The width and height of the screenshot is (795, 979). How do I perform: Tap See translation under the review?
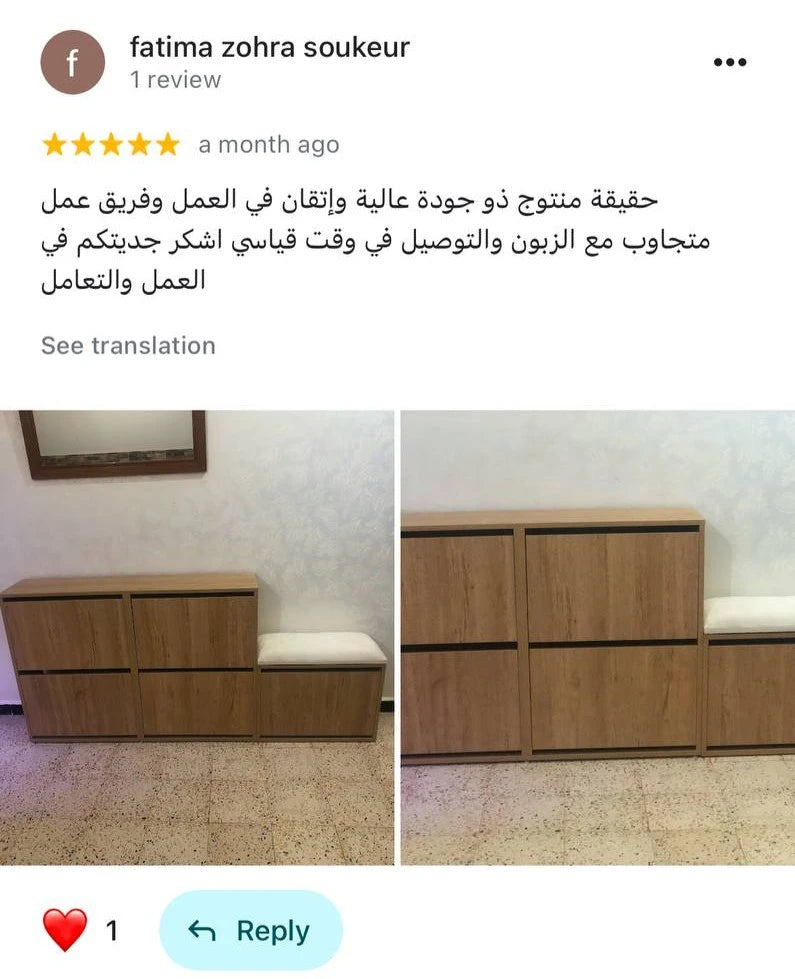click(128, 346)
